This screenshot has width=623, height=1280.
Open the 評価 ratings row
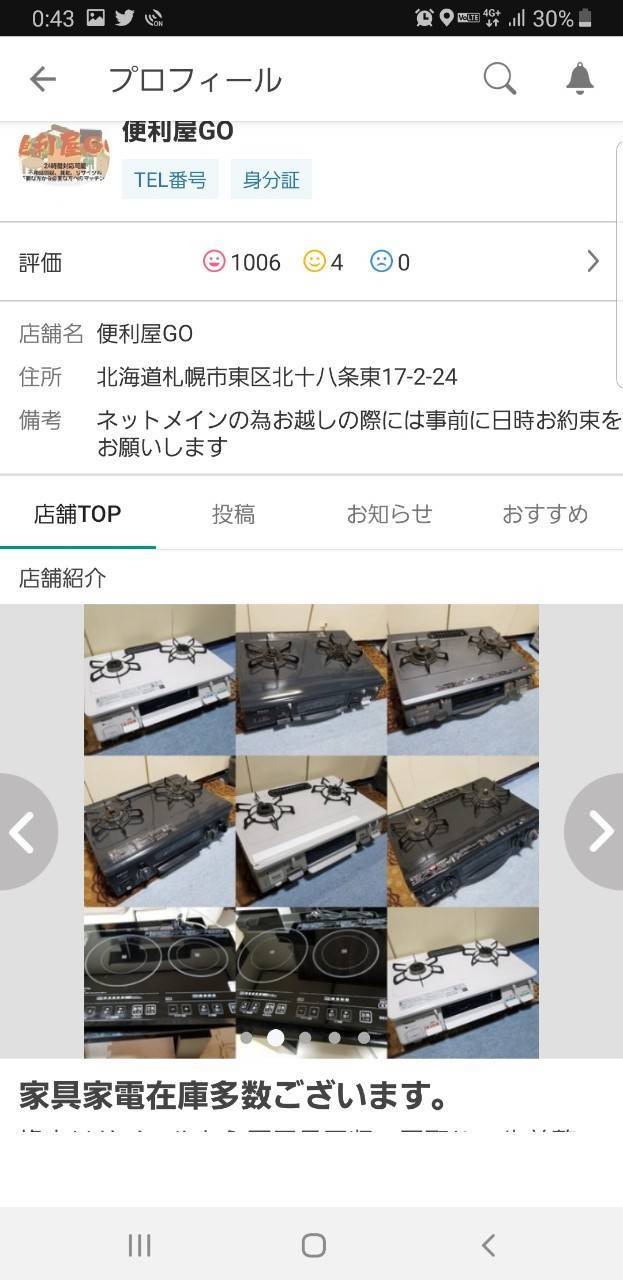[311, 262]
